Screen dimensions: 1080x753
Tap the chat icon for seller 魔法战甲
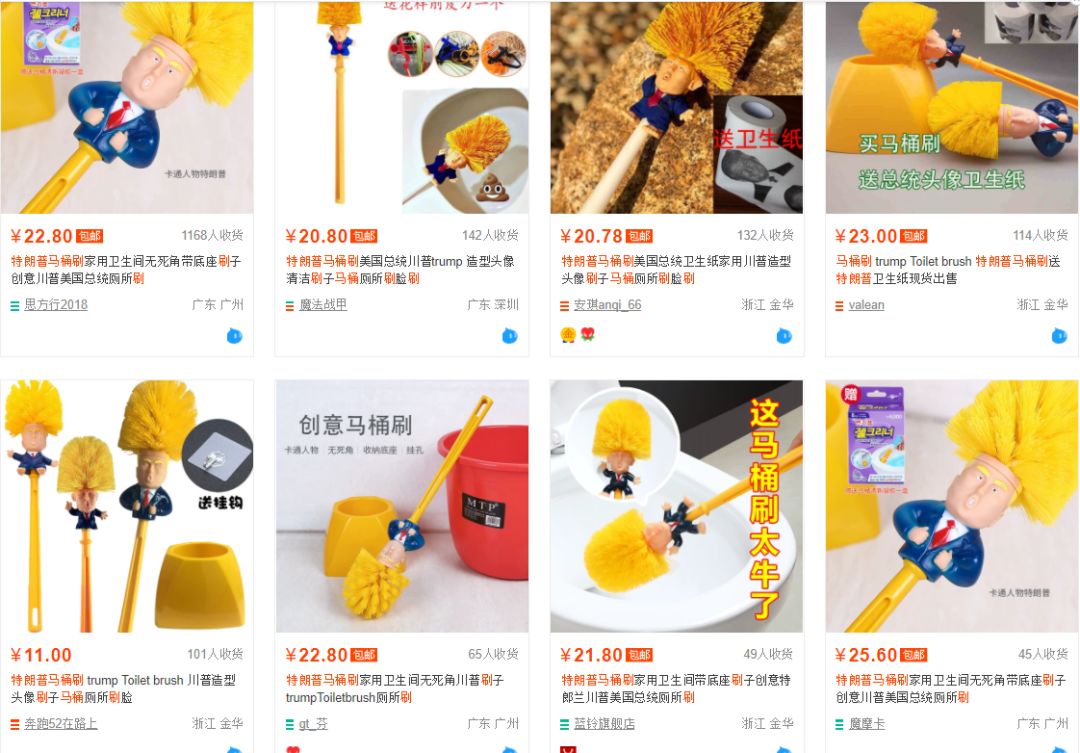(x=510, y=336)
